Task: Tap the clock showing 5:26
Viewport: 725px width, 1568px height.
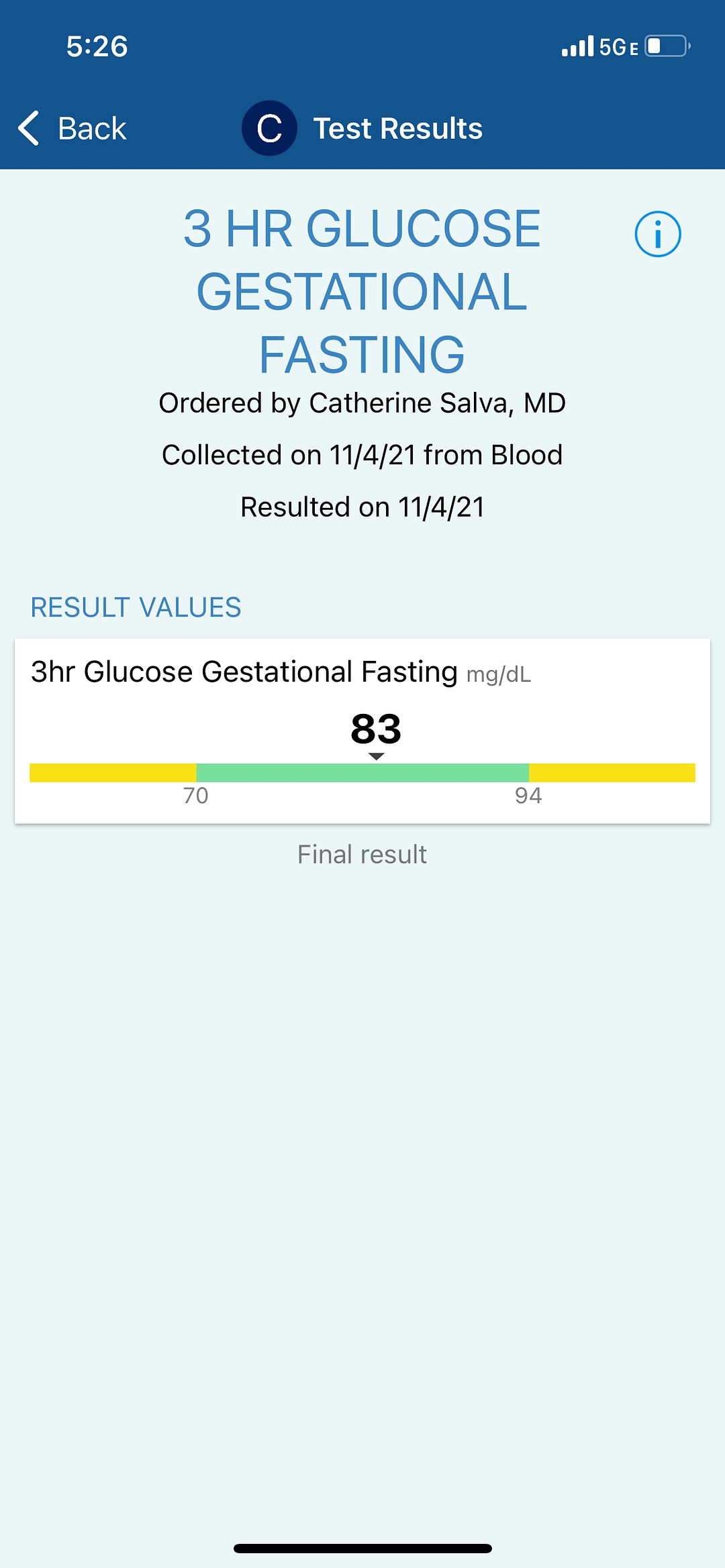Action: point(95,46)
